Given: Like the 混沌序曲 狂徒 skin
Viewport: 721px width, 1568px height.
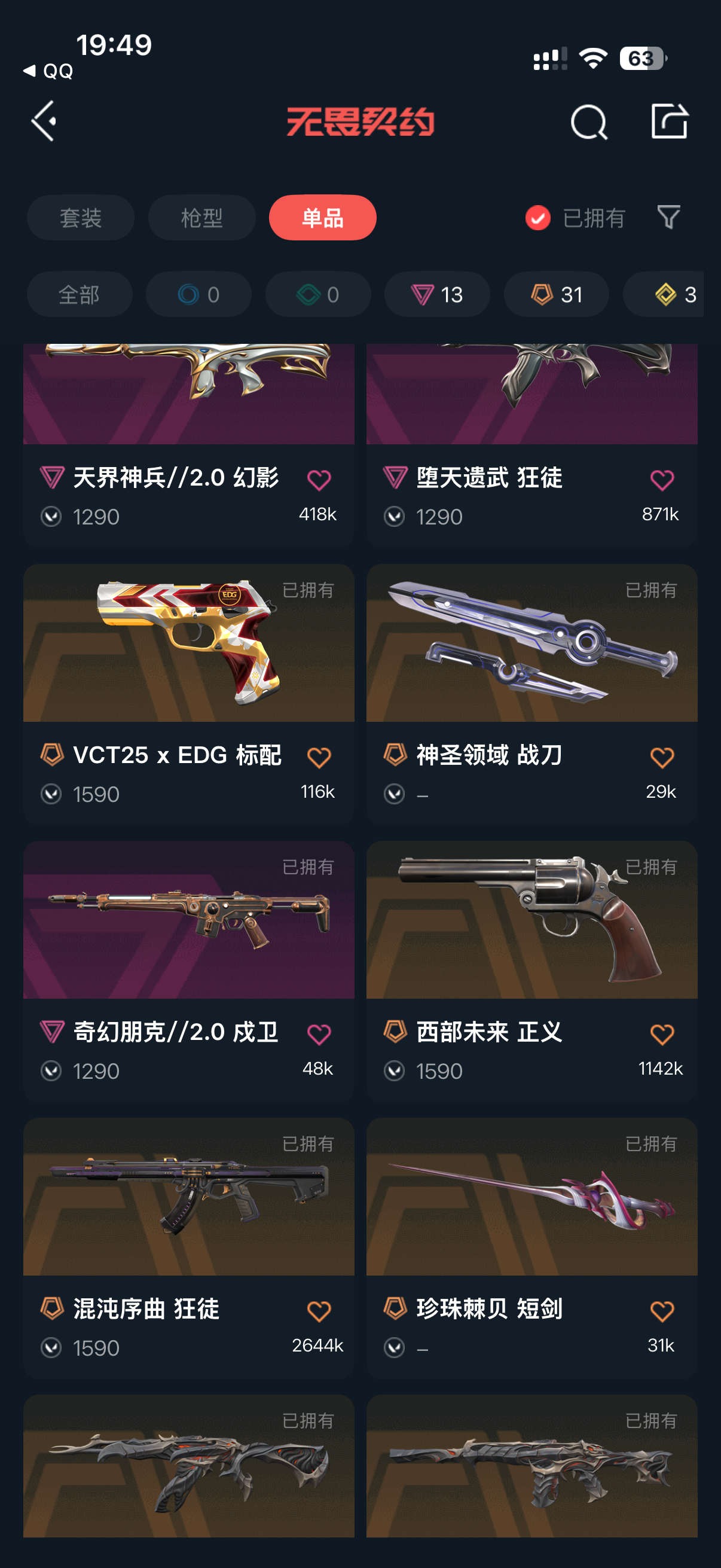Looking at the screenshot, I should [x=319, y=1311].
